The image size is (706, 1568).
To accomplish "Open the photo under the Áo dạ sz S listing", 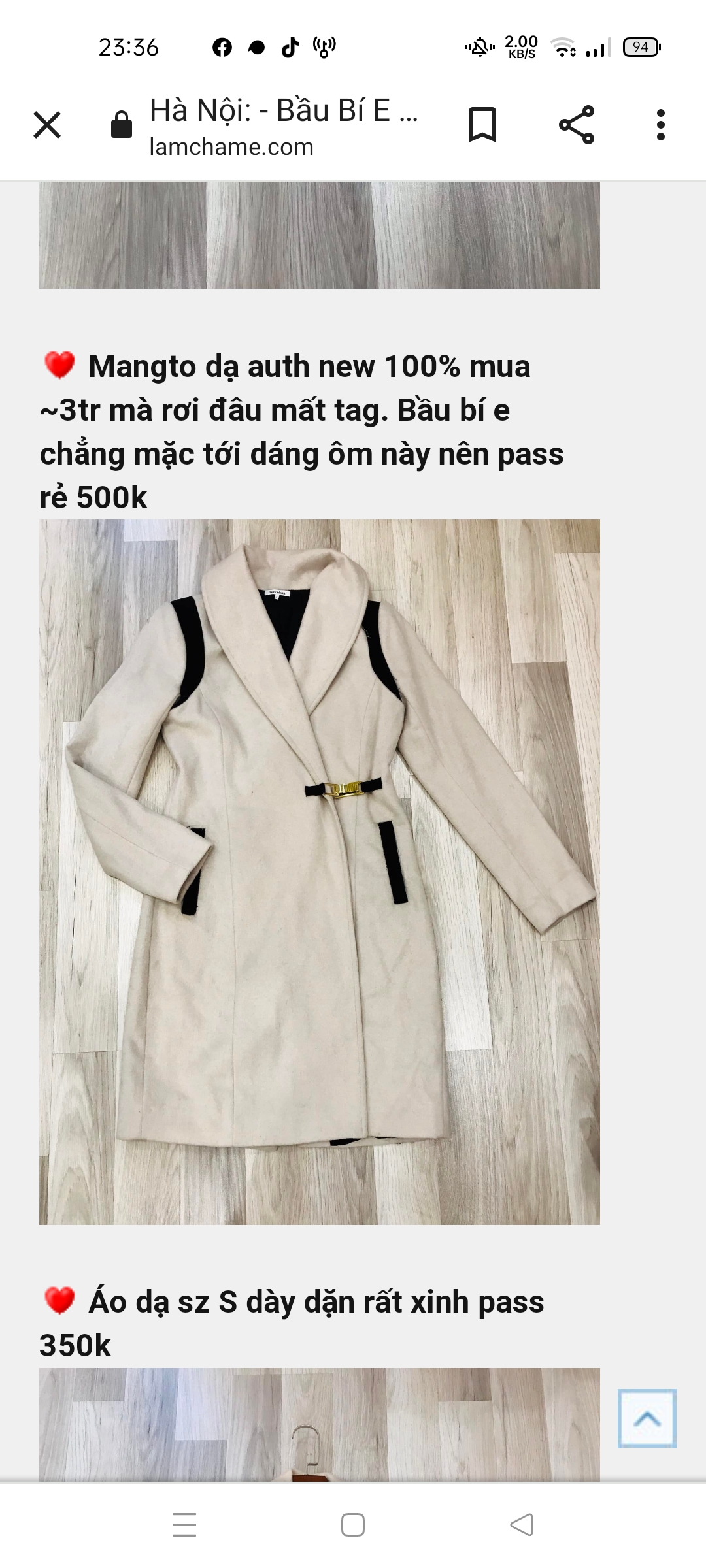I will [x=320, y=1424].
